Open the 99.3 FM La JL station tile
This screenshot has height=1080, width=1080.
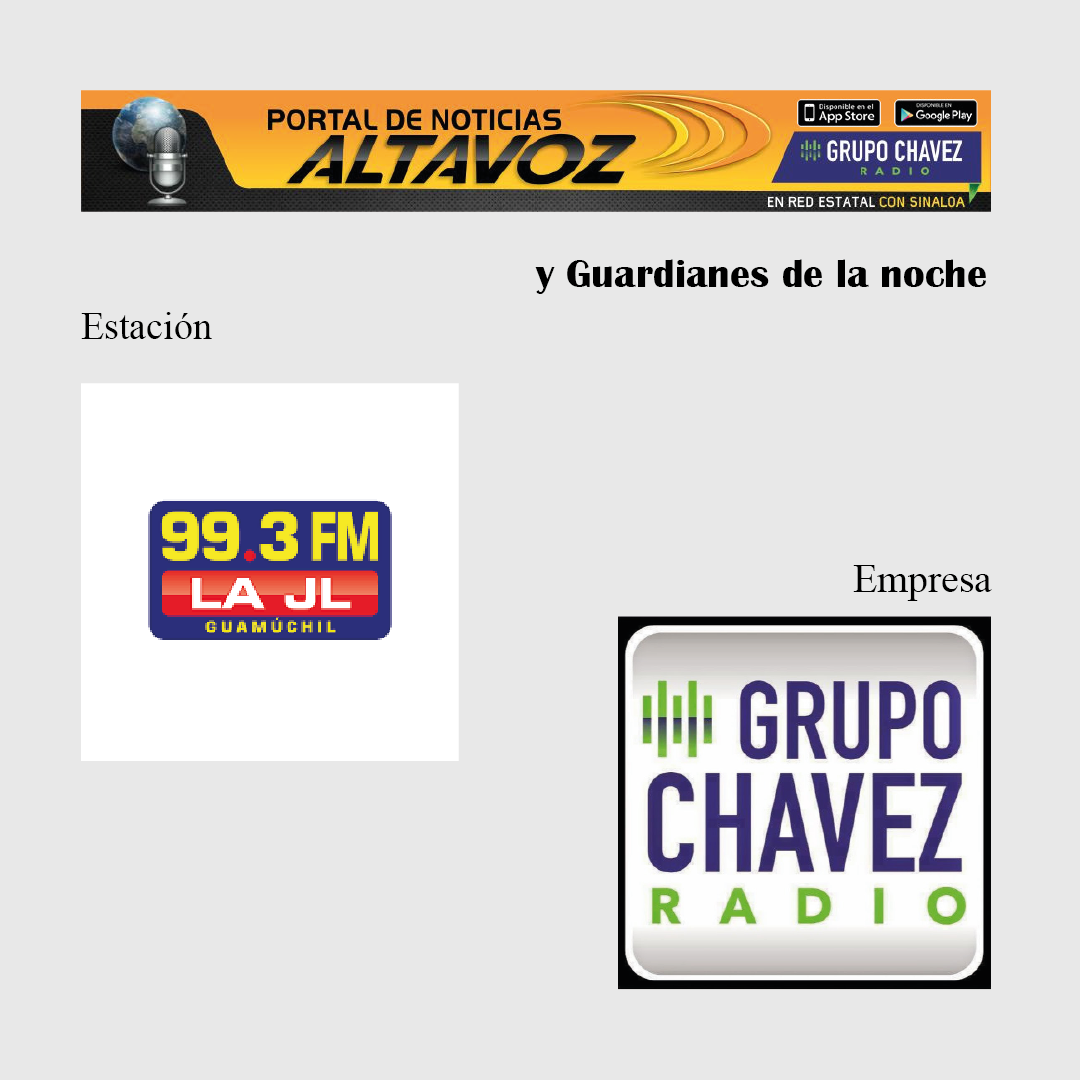pyautogui.click(x=270, y=571)
